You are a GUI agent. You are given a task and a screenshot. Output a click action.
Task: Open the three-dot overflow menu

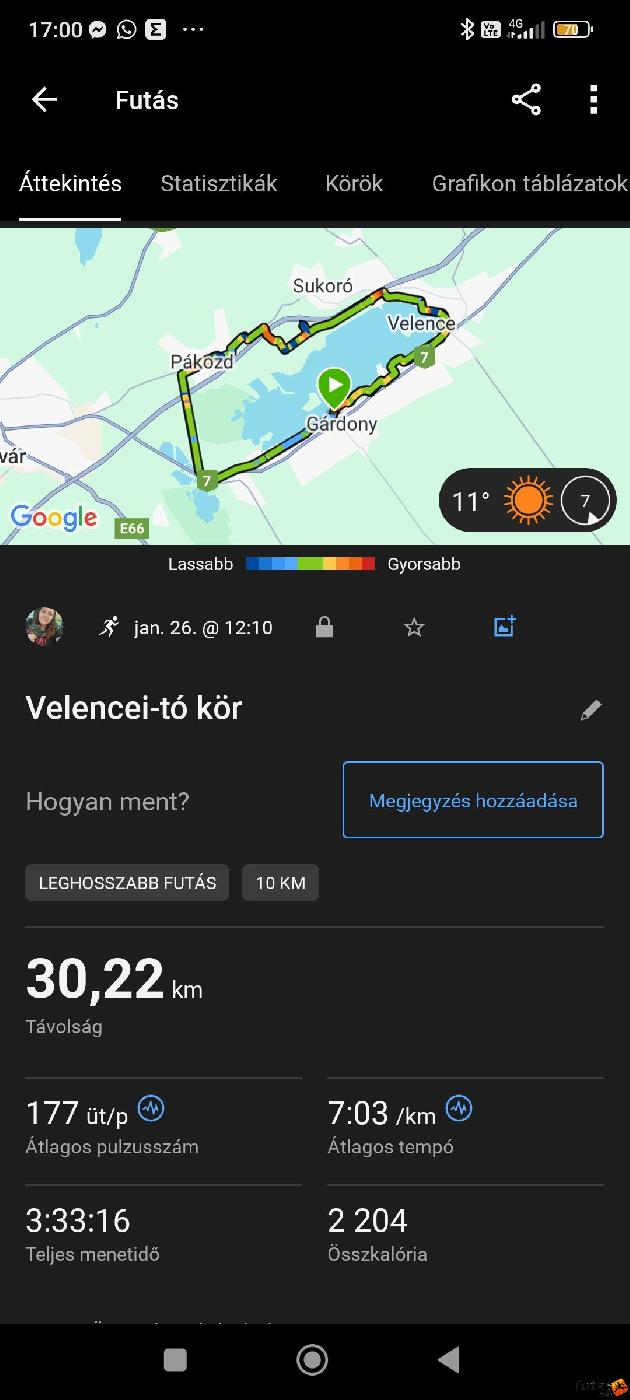click(594, 100)
